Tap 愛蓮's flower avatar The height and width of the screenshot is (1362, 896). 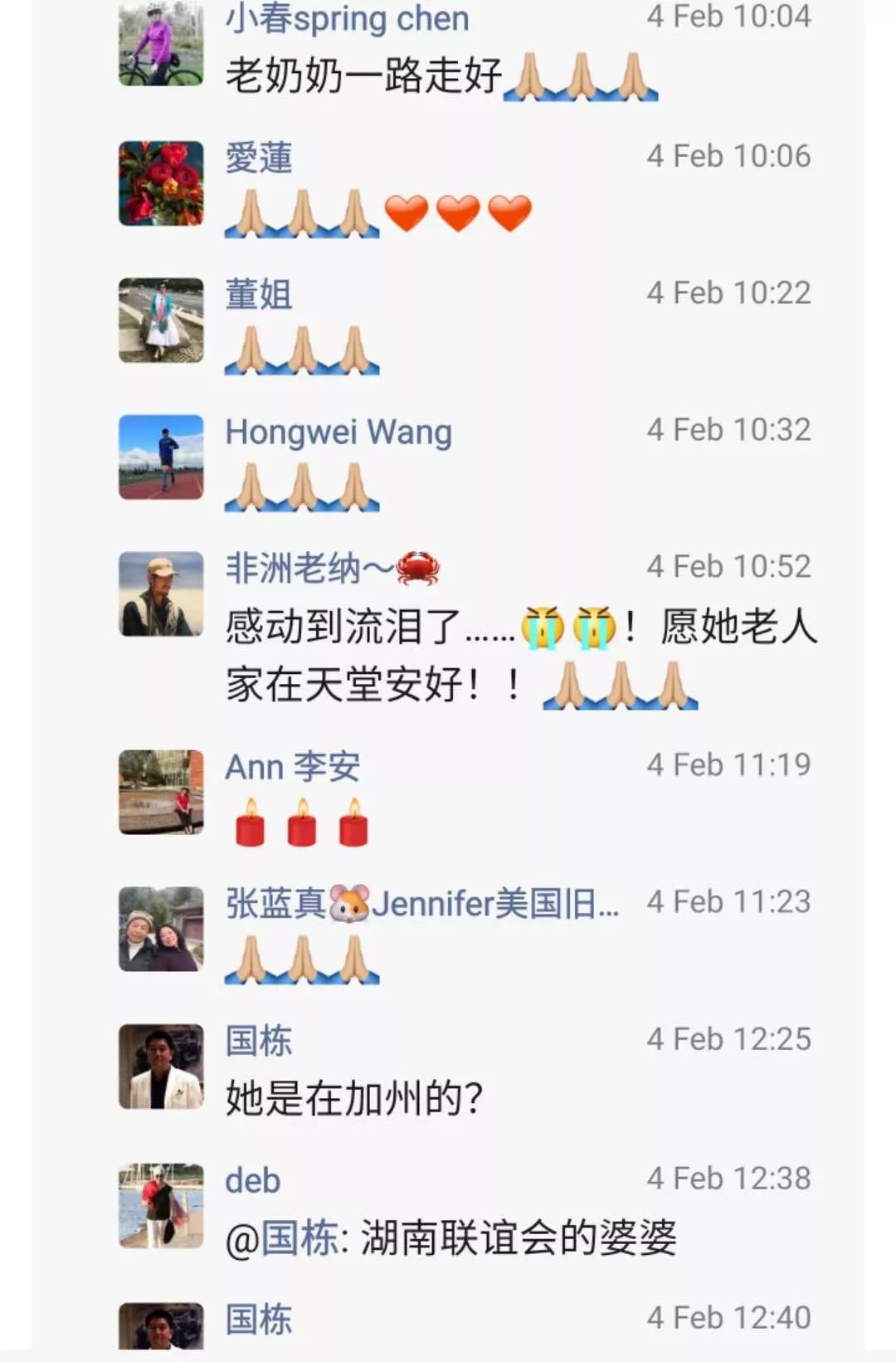161,183
